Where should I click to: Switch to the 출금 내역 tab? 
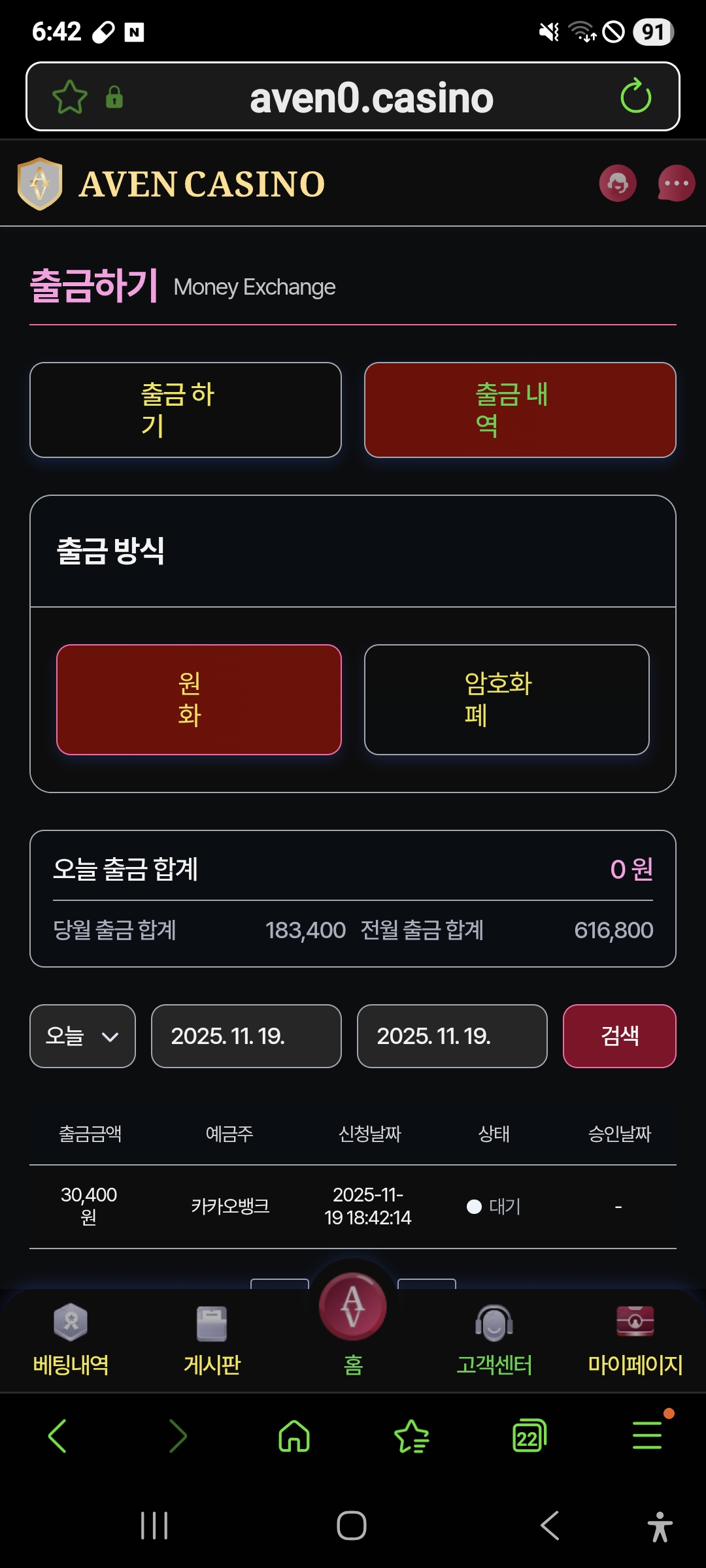pyautogui.click(x=520, y=410)
